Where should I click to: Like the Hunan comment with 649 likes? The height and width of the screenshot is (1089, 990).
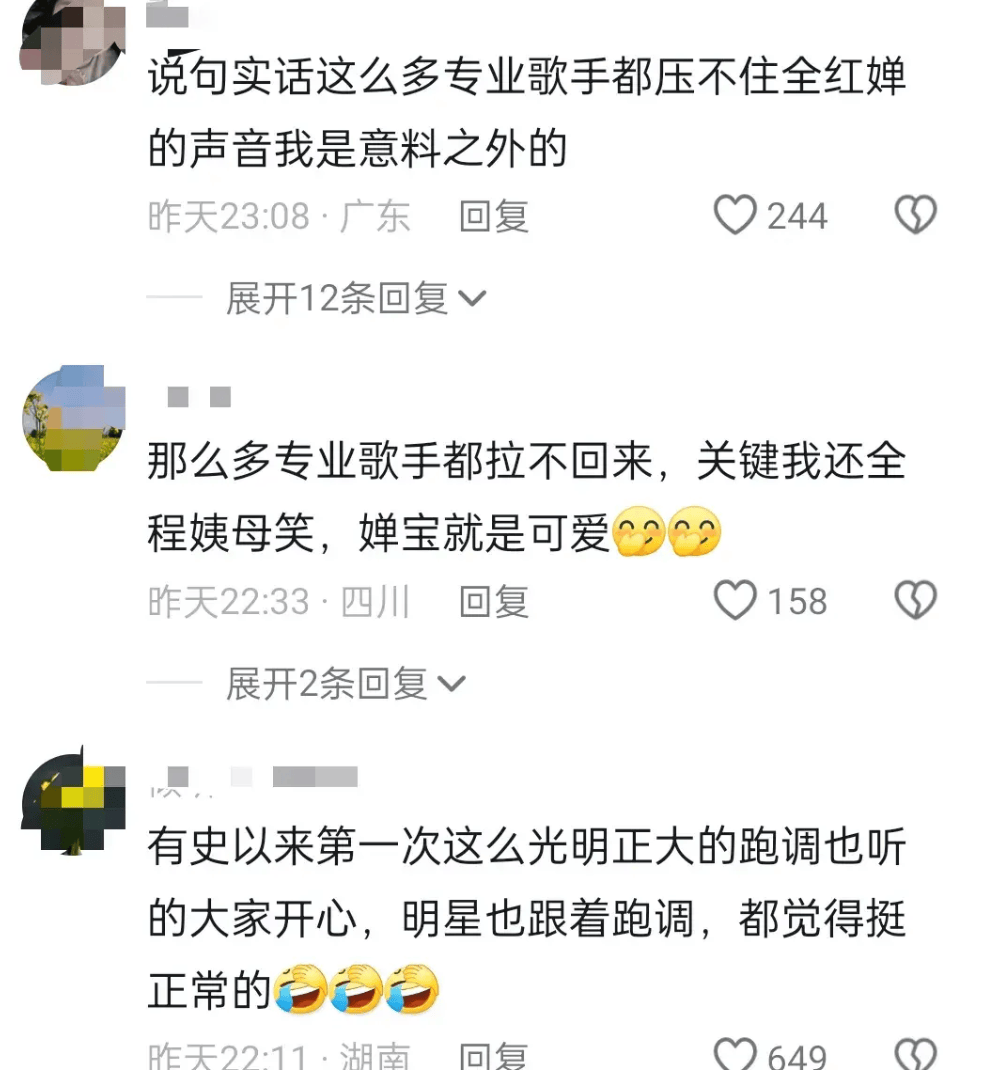(x=736, y=1057)
